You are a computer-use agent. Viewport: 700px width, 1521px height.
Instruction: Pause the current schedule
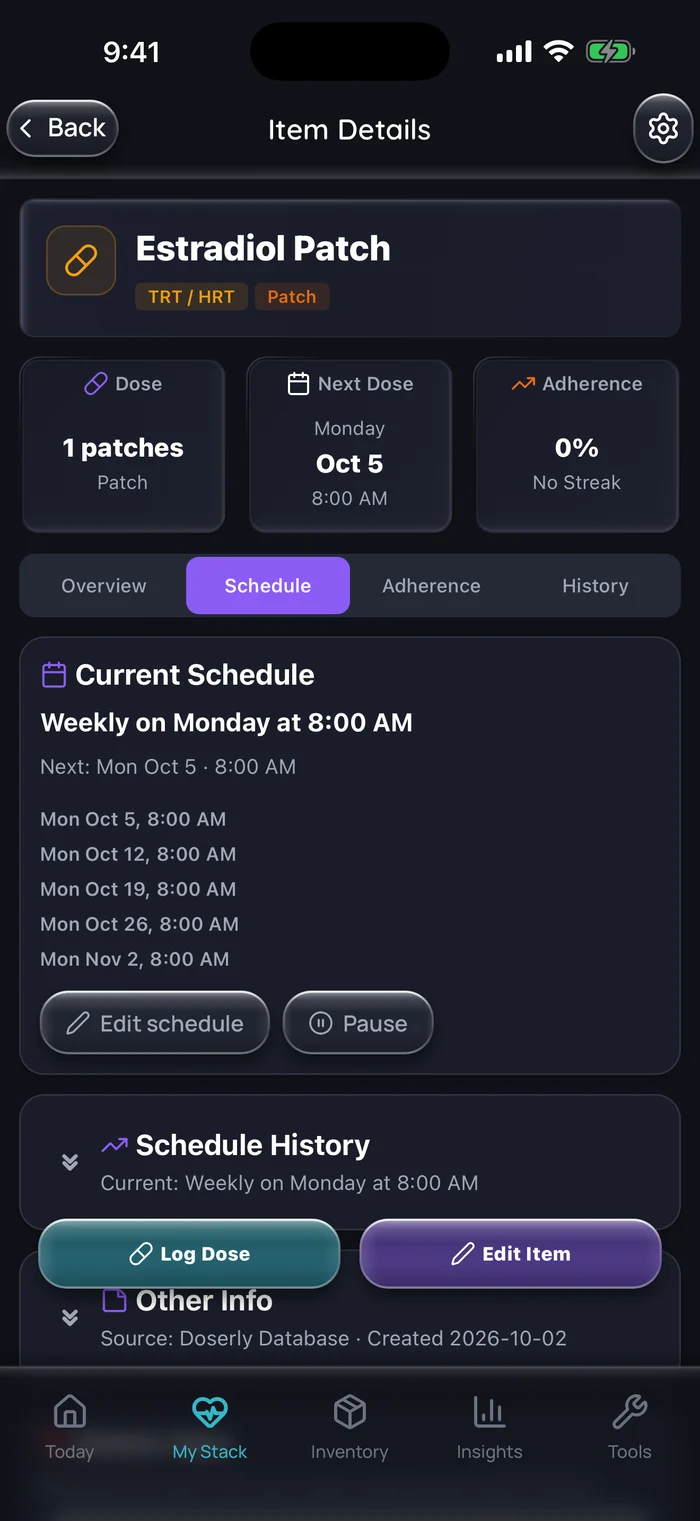(x=358, y=1023)
